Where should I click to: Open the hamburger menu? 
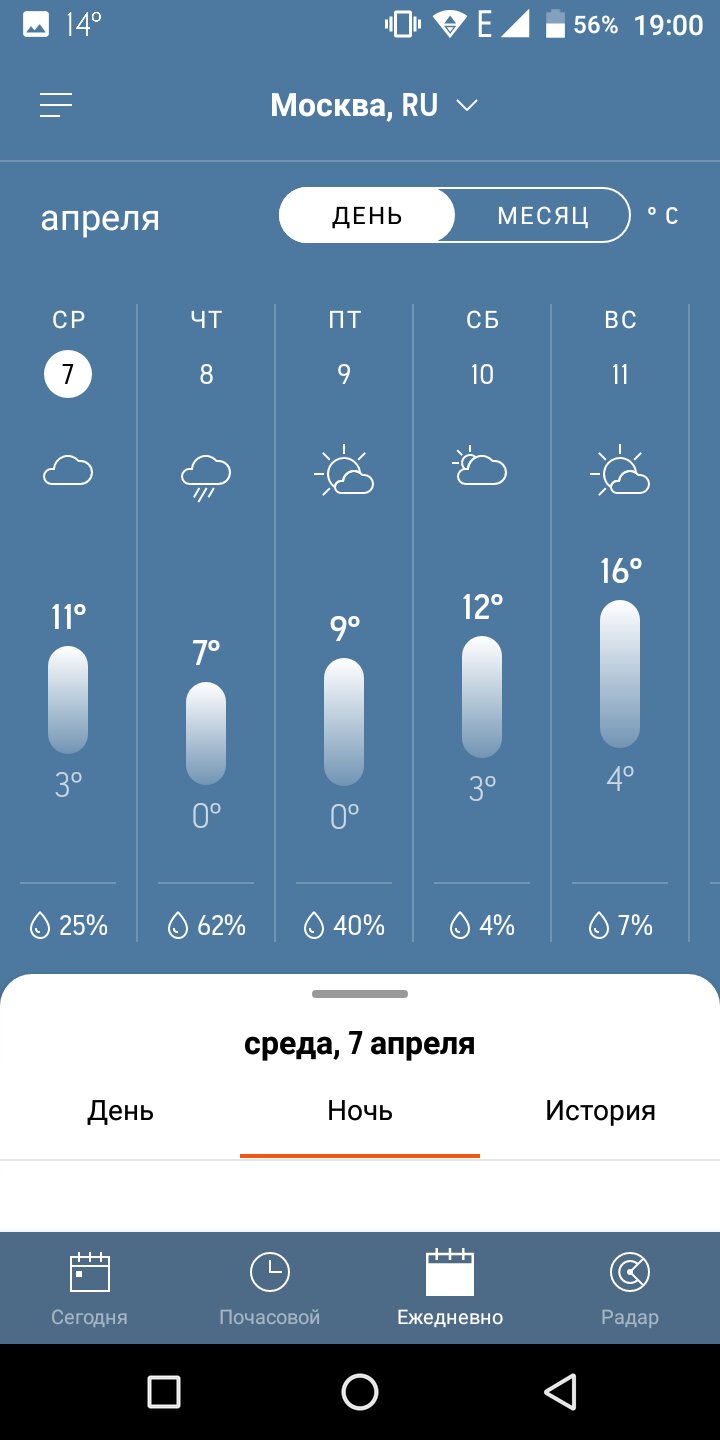coord(56,105)
